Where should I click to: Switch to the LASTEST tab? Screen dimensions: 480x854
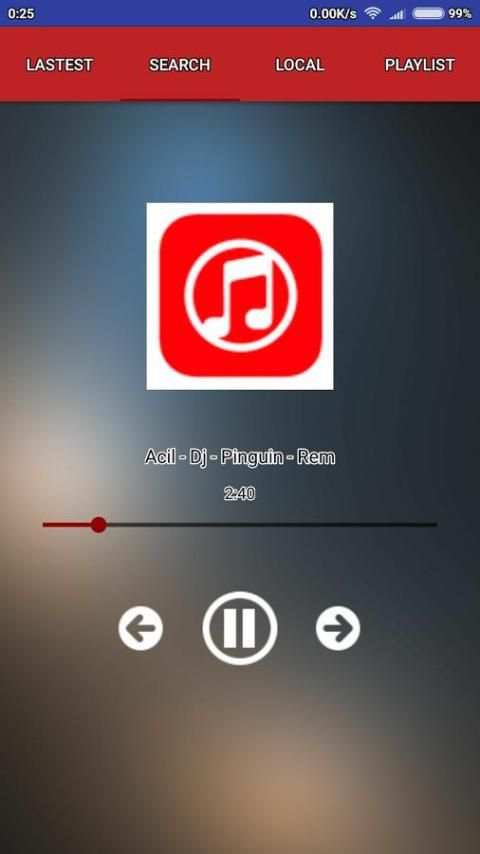(x=60, y=65)
